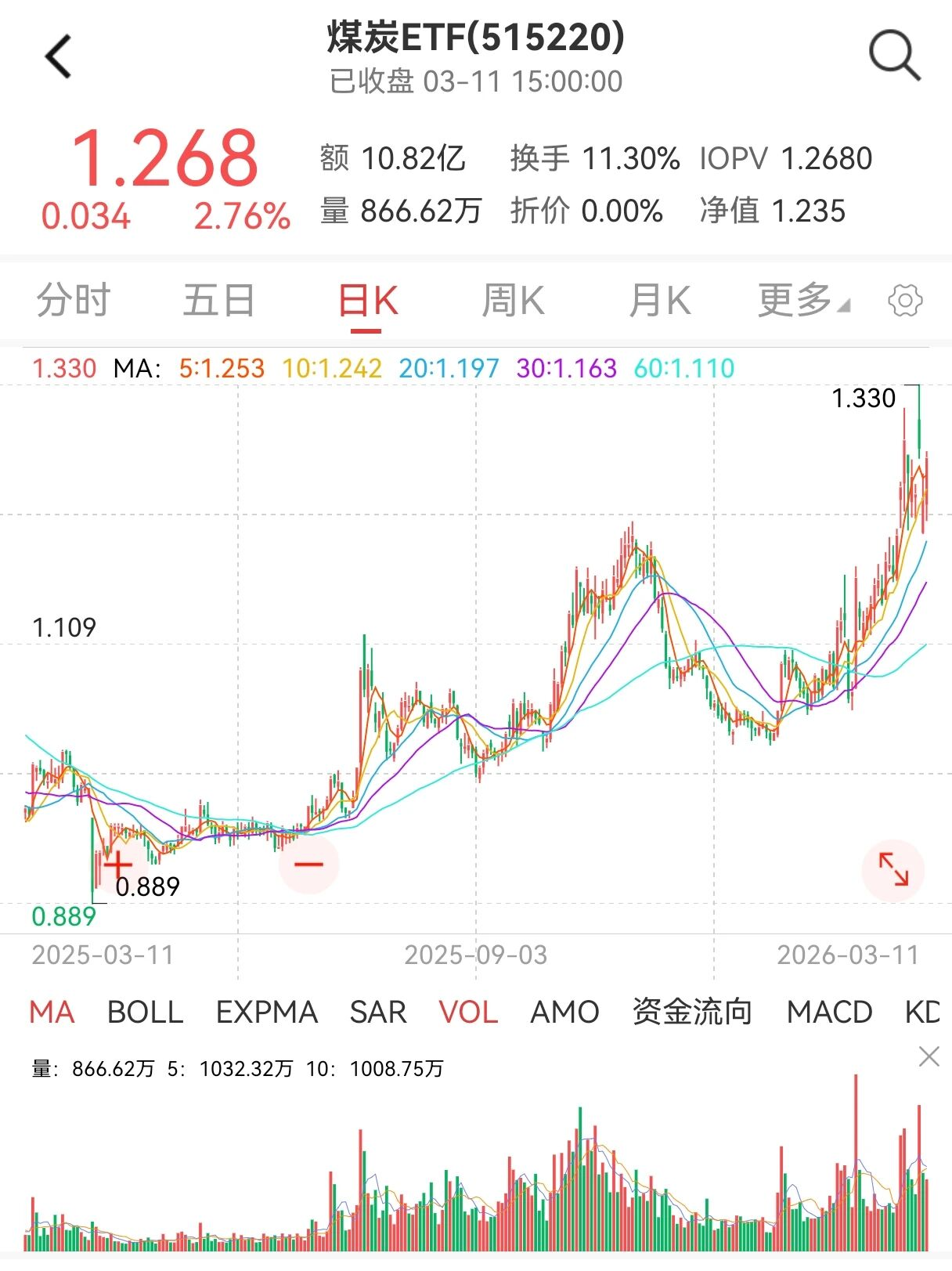Switch to the 周K chart tab

click(513, 301)
